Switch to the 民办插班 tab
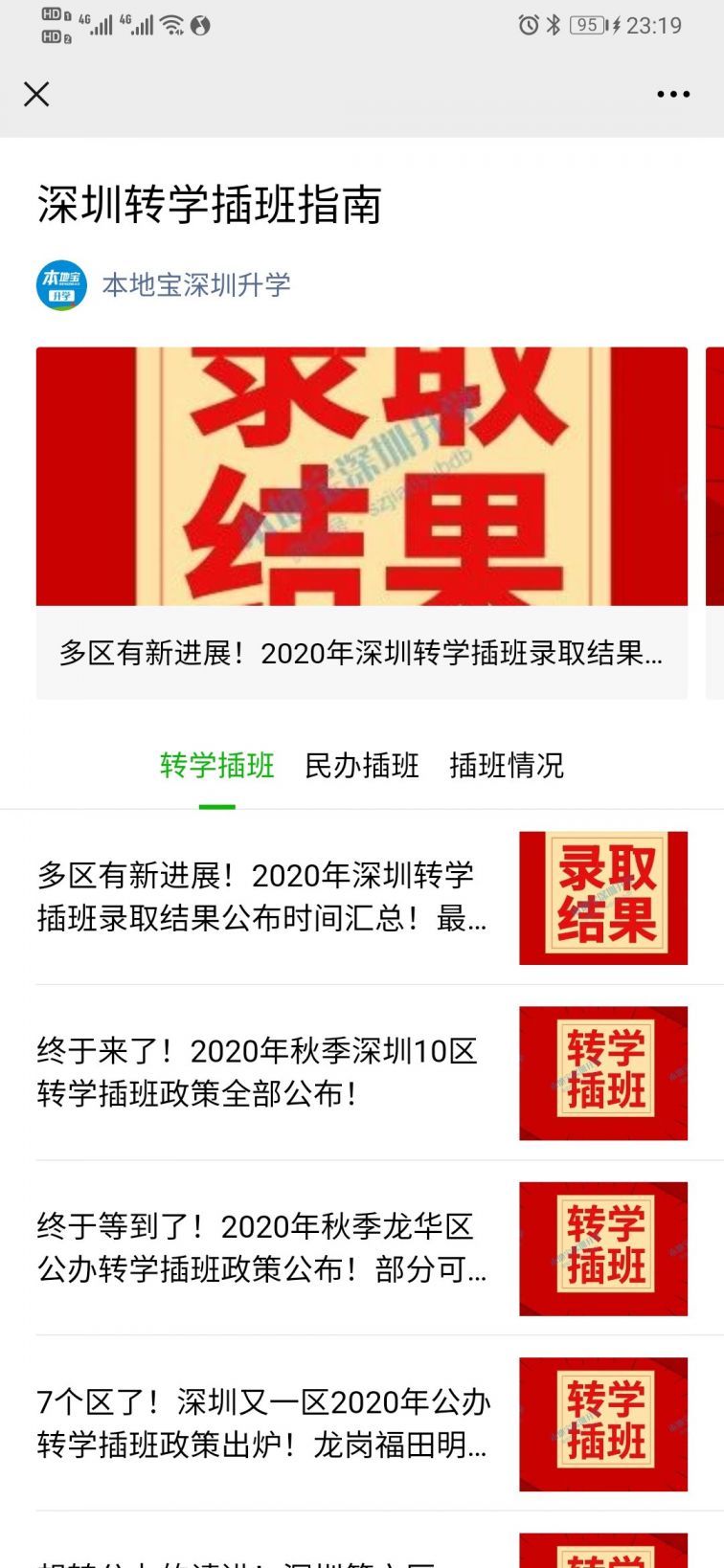This screenshot has width=724, height=1568. pyautogui.click(x=362, y=766)
